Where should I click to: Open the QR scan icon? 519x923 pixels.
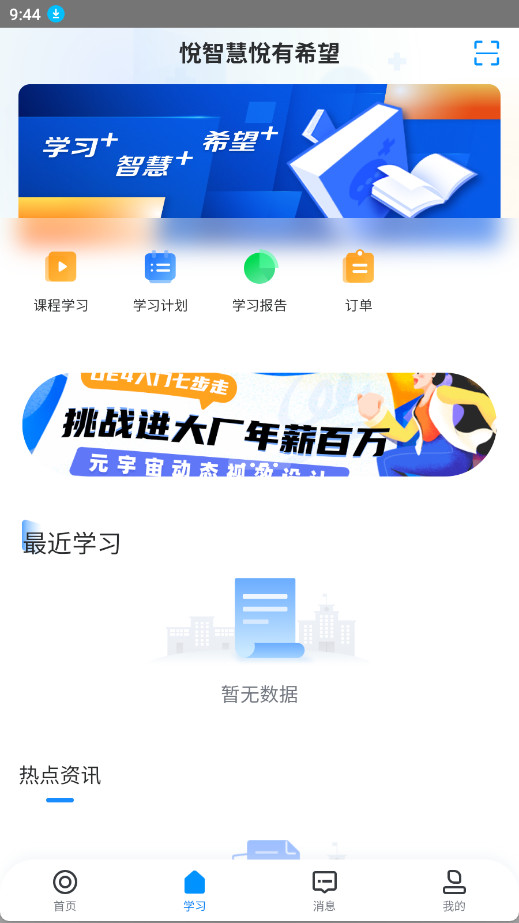coord(487,53)
